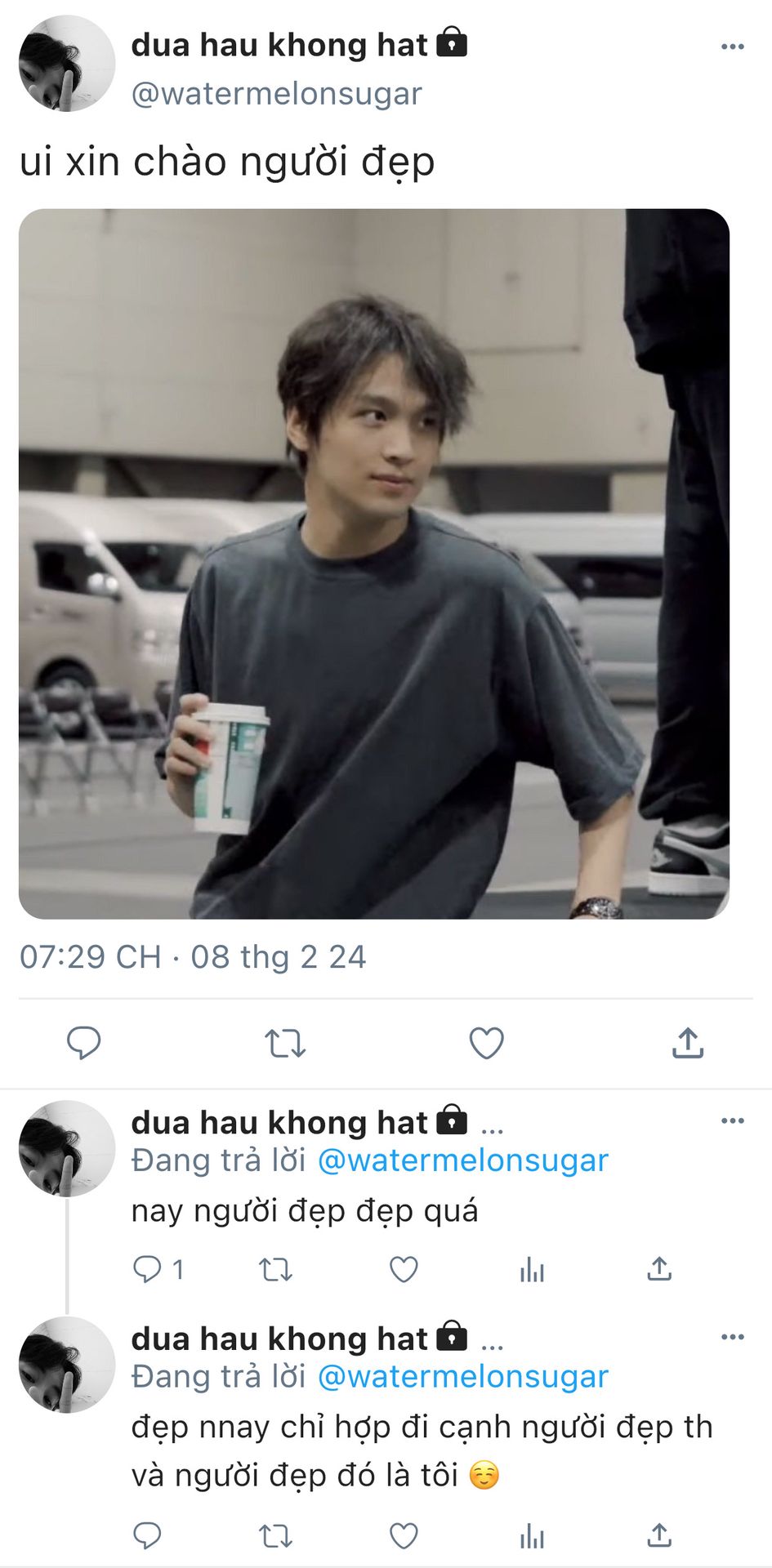Open overflow menu on 'đẹp nnay chỉ hợp' reply
772x1568 pixels.
coord(732,1337)
